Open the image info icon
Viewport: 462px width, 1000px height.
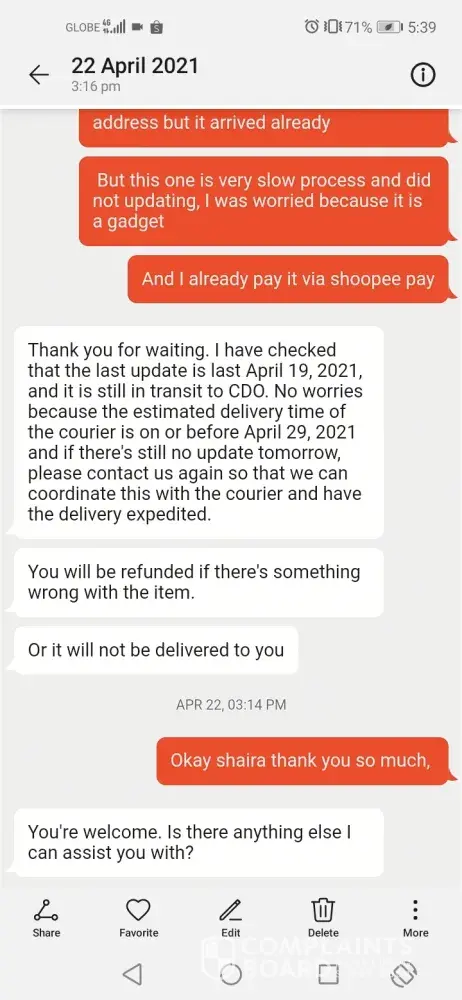click(422, 75)
